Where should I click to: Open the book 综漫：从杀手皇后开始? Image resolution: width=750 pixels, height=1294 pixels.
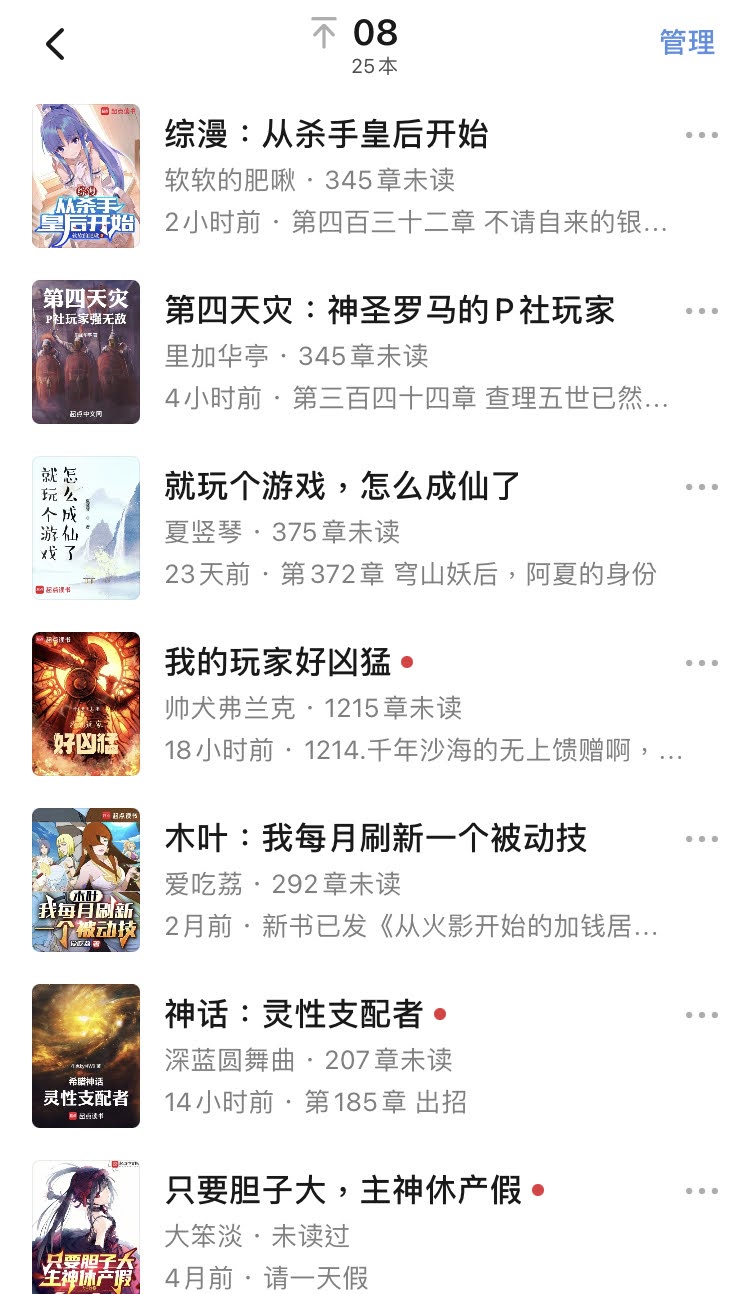(326, 134)
